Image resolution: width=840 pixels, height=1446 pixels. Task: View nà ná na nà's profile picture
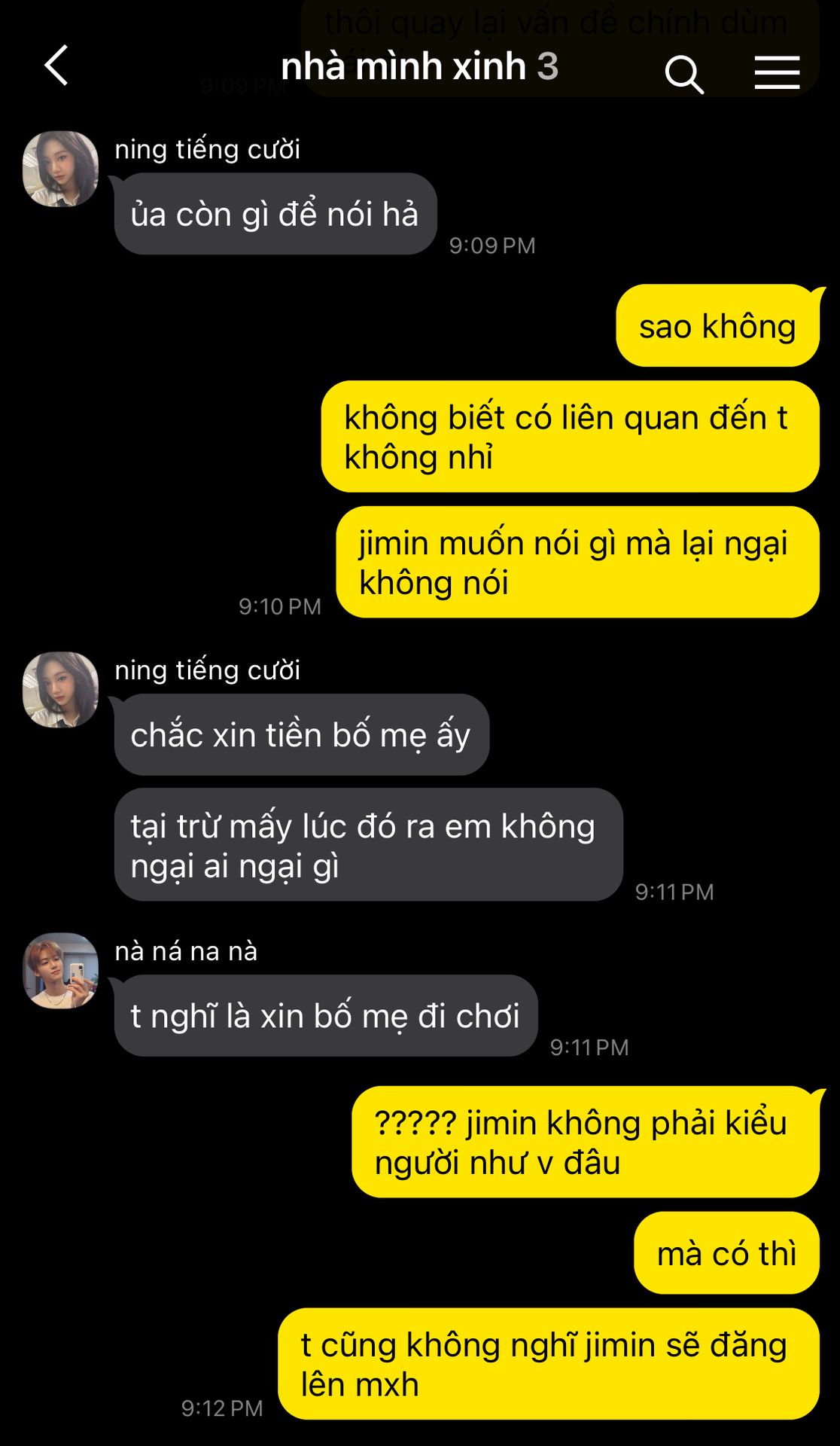[61, 971]
